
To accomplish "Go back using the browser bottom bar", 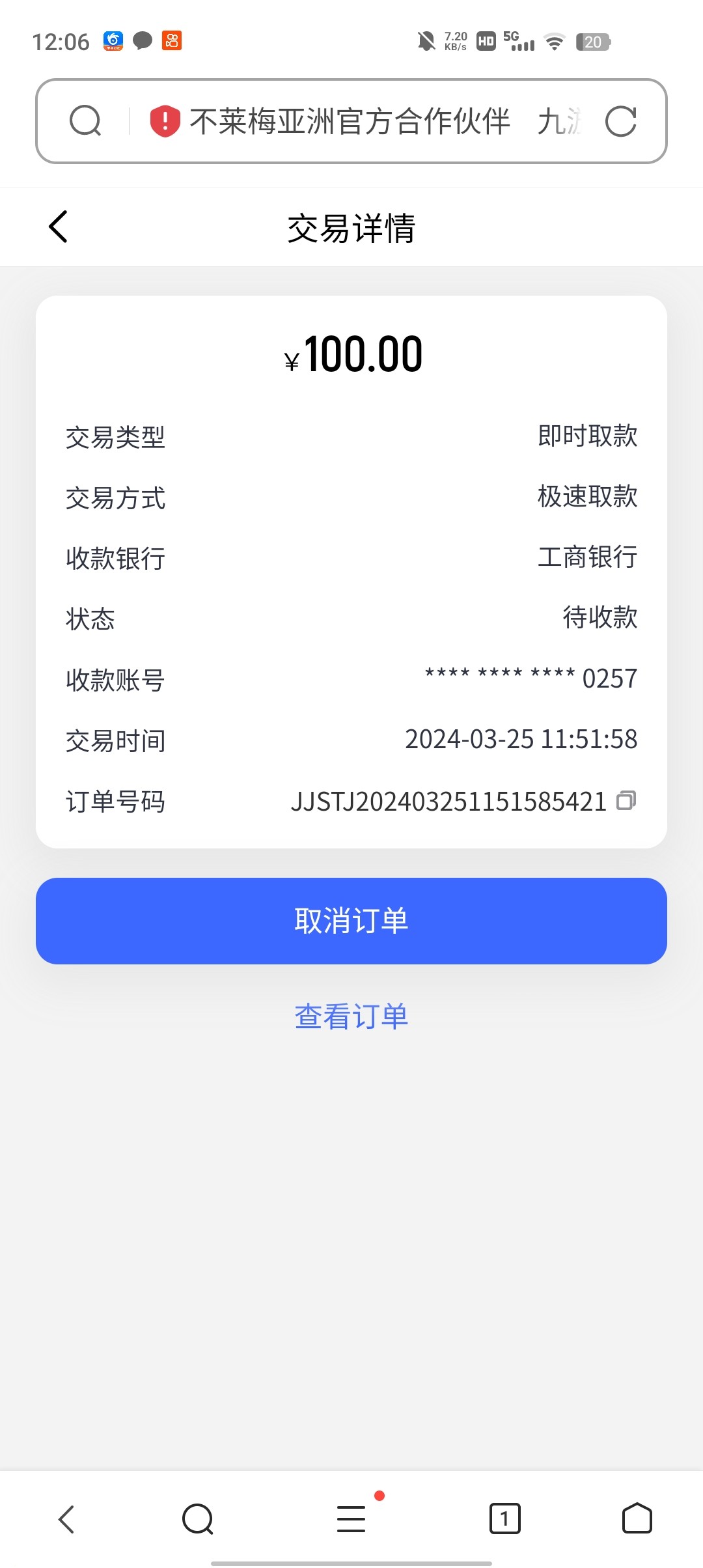I will tap(66, 1519).
